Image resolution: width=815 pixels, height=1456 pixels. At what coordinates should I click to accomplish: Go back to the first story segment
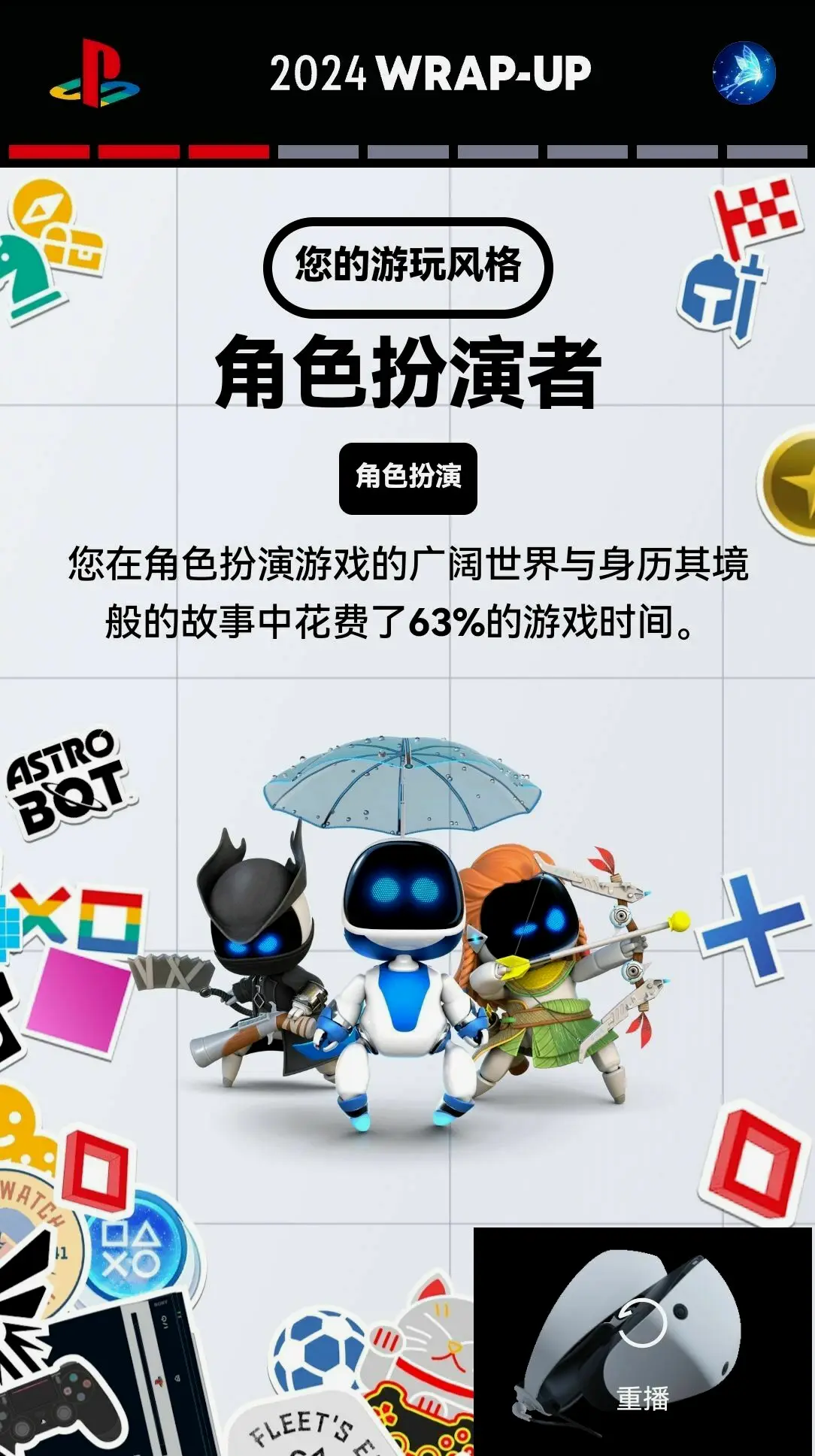coord(49,152)
